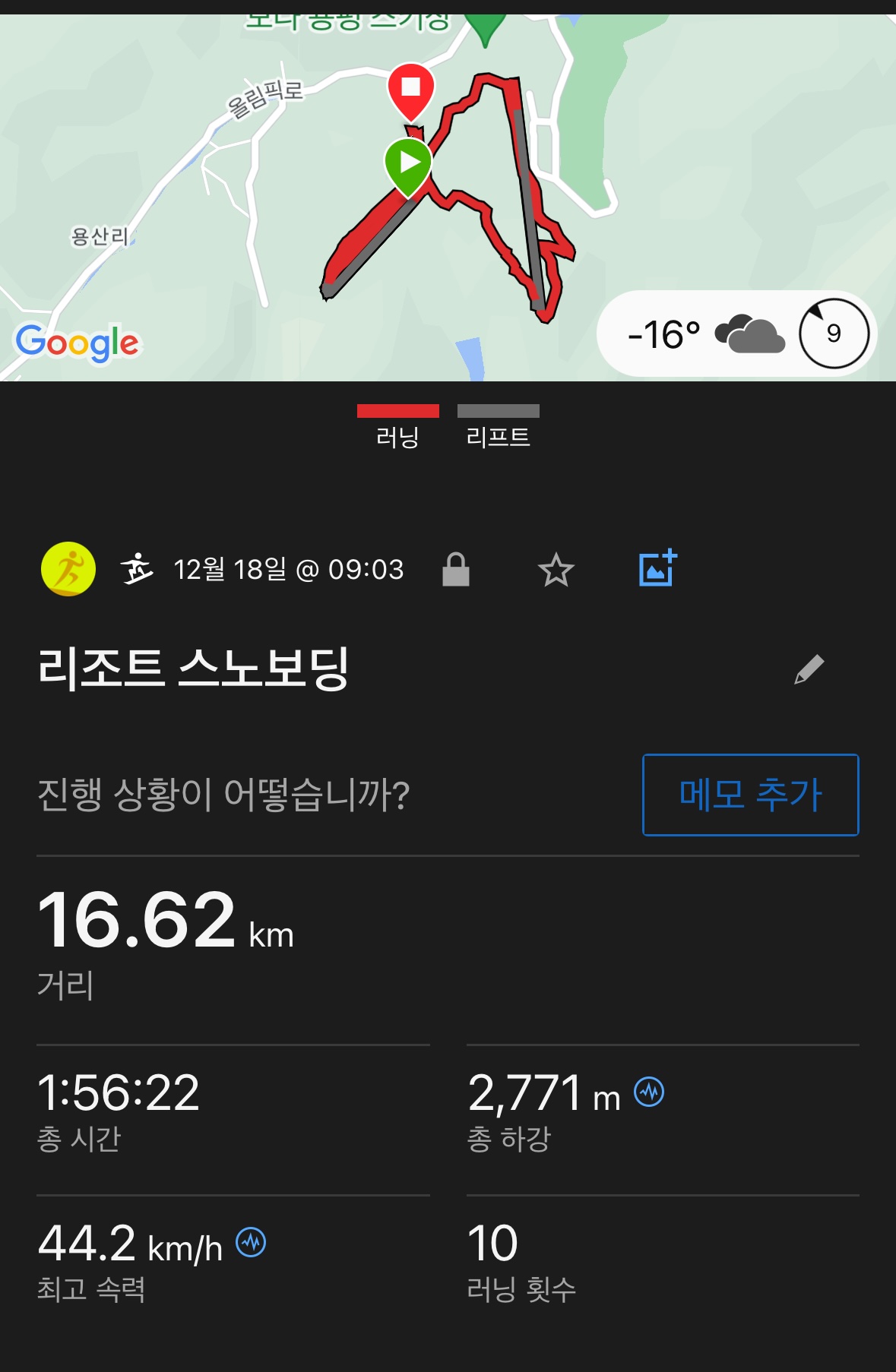896x1372 pixels.
Task: Tap the '메모 추가' (add note) button
Action: [750, 795]
